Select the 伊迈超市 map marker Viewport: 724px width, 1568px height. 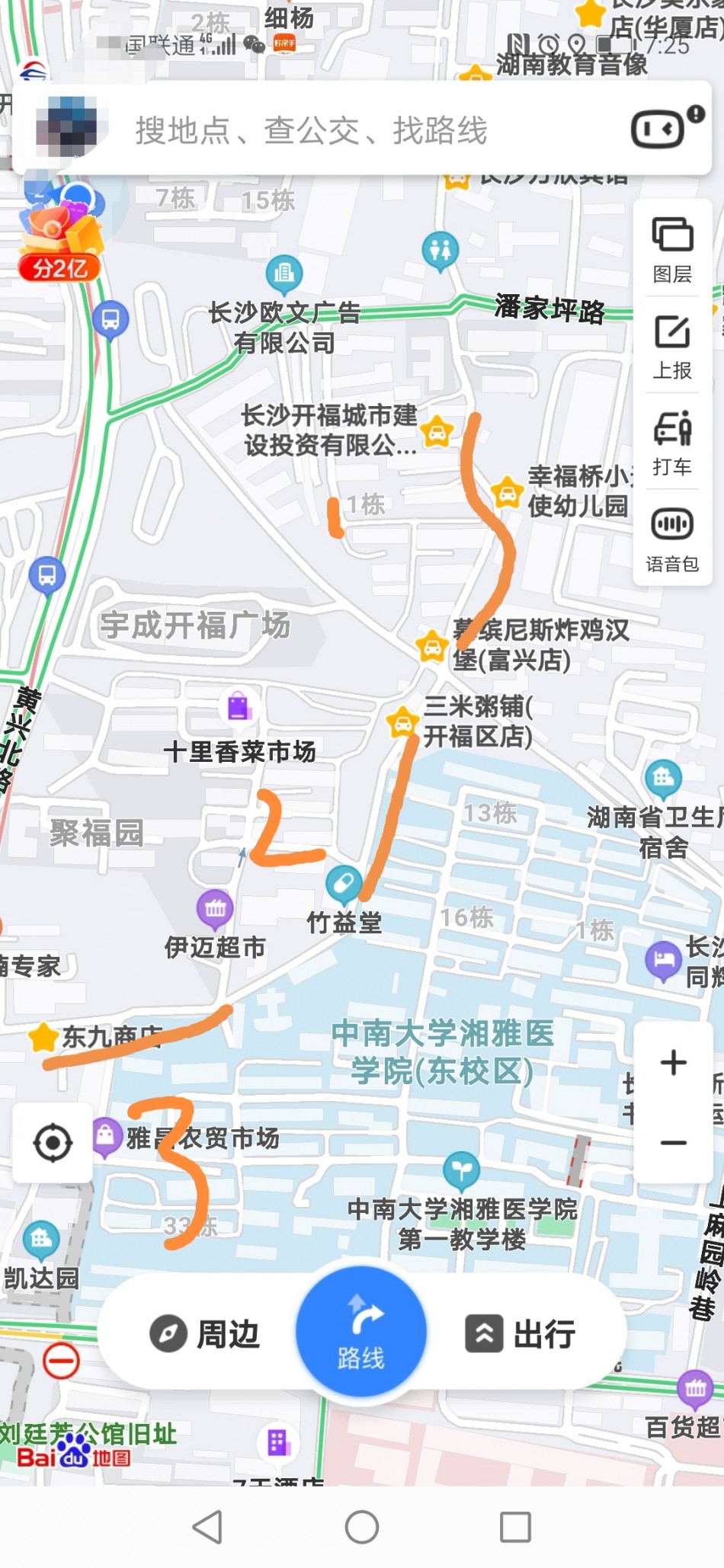click(x=215, y=908)
